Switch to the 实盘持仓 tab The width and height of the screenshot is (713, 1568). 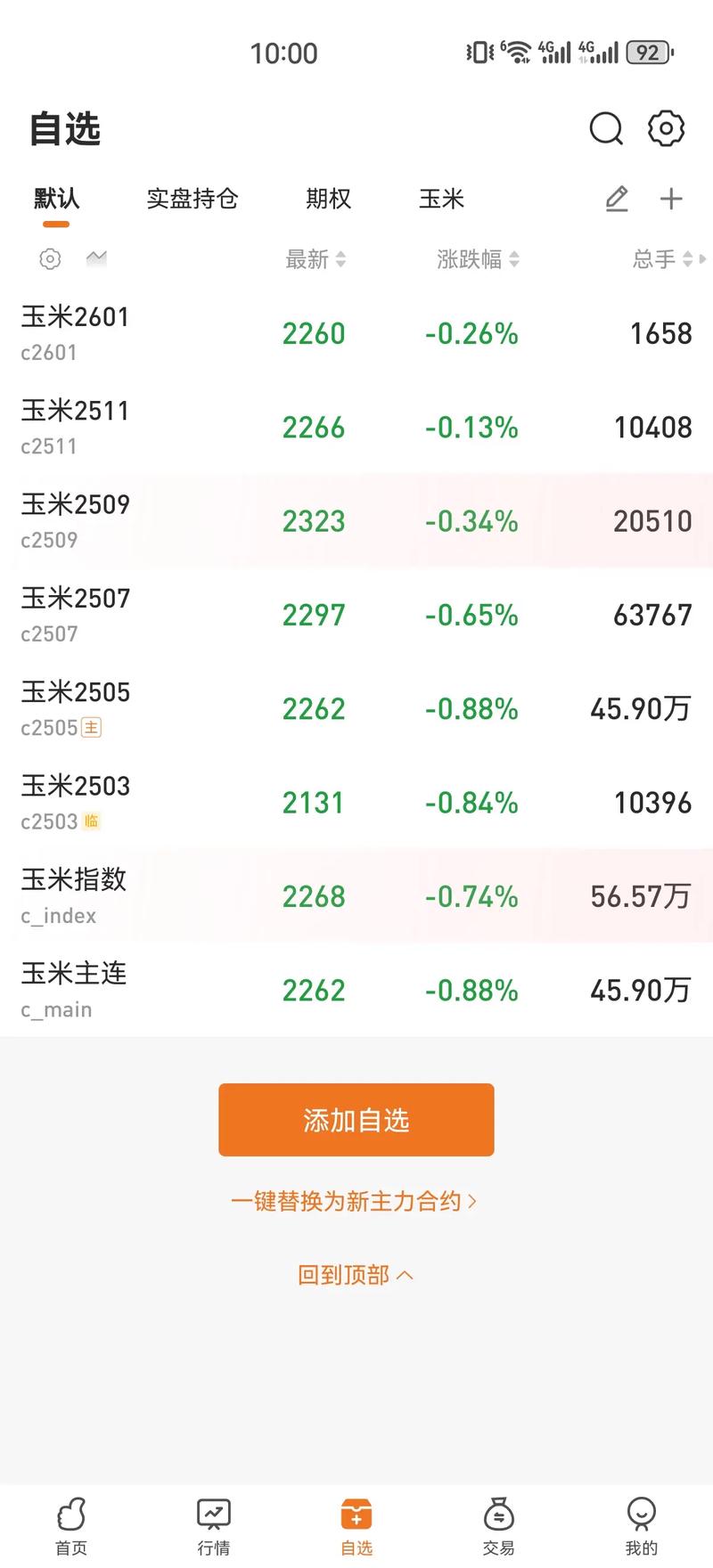click(x=193, y=199)
